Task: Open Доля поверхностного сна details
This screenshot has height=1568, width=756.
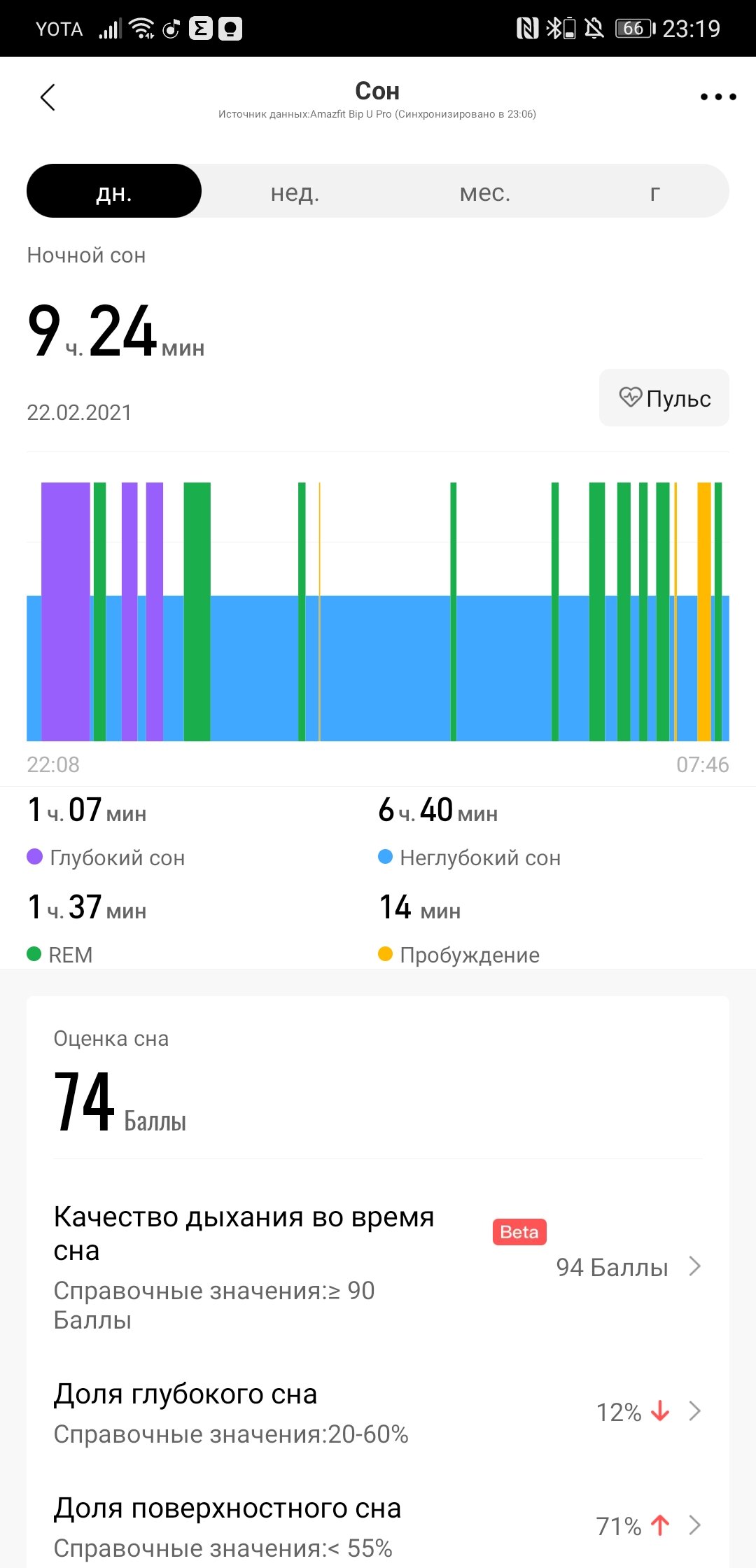Action: coord(378,1525)
